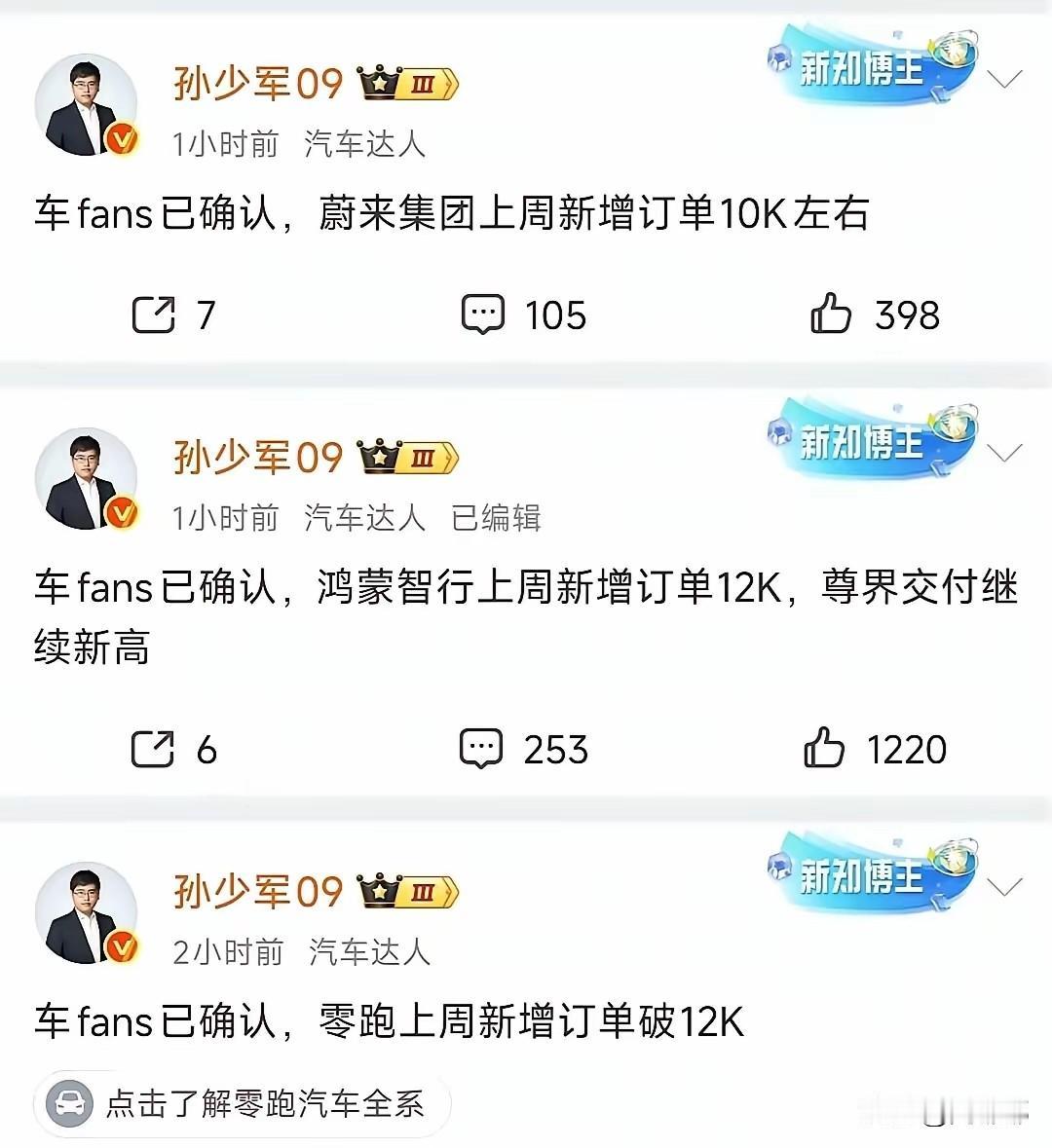Expand the chevron next to third 新知博主 badge
The height and width of the screenshot is (1148, 1052).
tap(1004, 886)
